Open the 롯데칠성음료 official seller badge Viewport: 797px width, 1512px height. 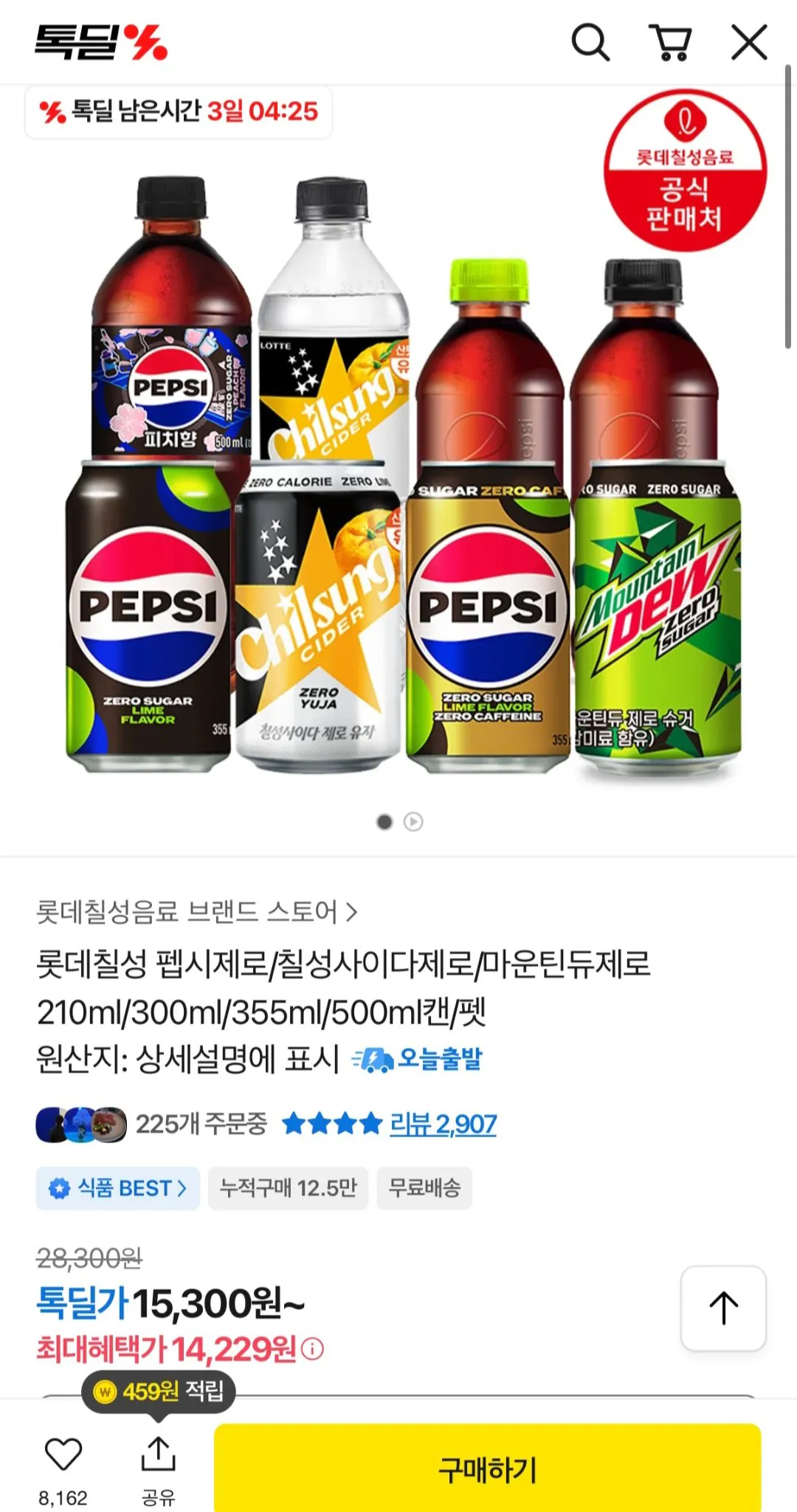[x=687, y=165]
